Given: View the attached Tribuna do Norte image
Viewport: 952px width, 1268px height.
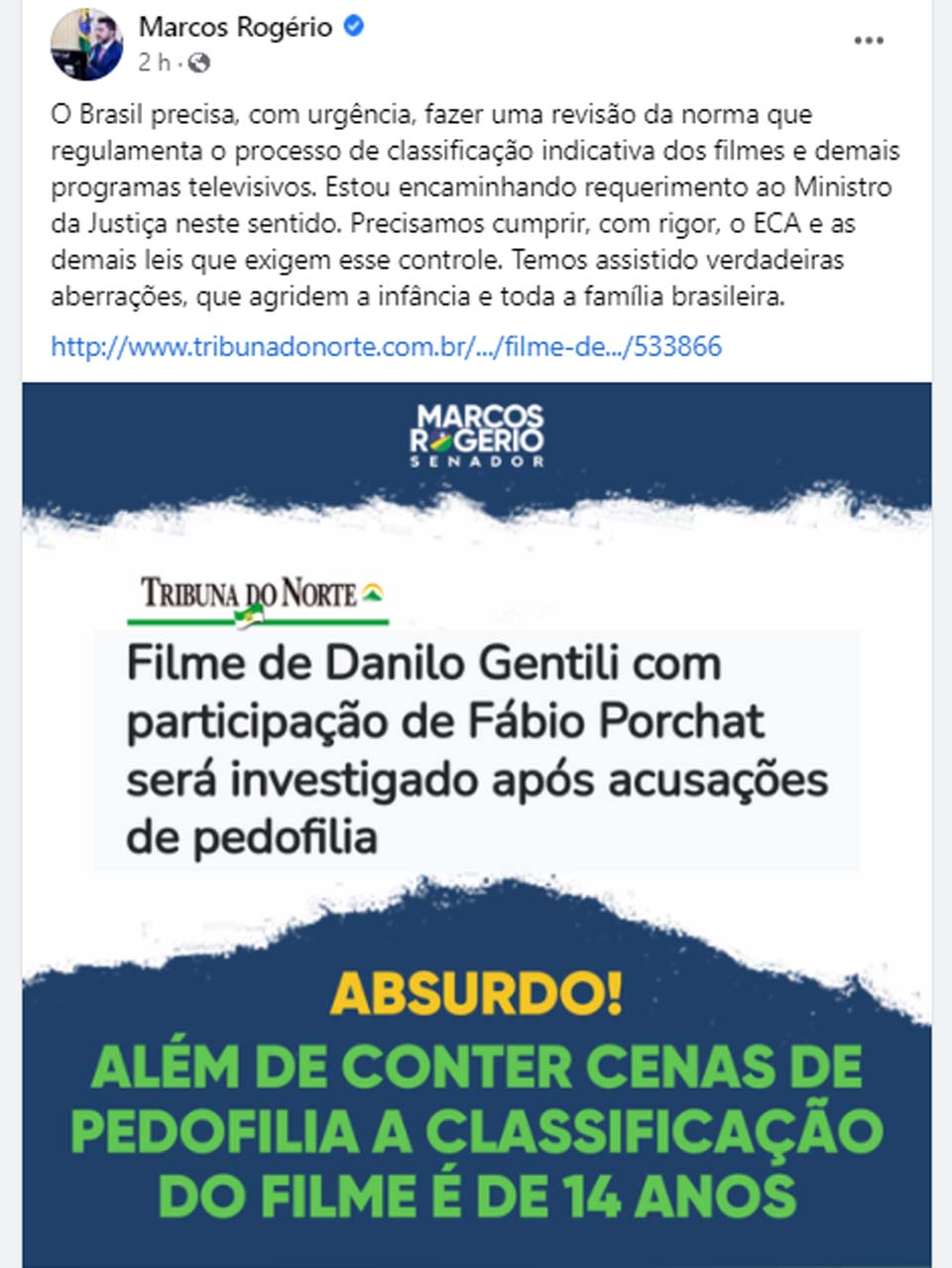Looking at the screenshot, I should tap(476, 824).
